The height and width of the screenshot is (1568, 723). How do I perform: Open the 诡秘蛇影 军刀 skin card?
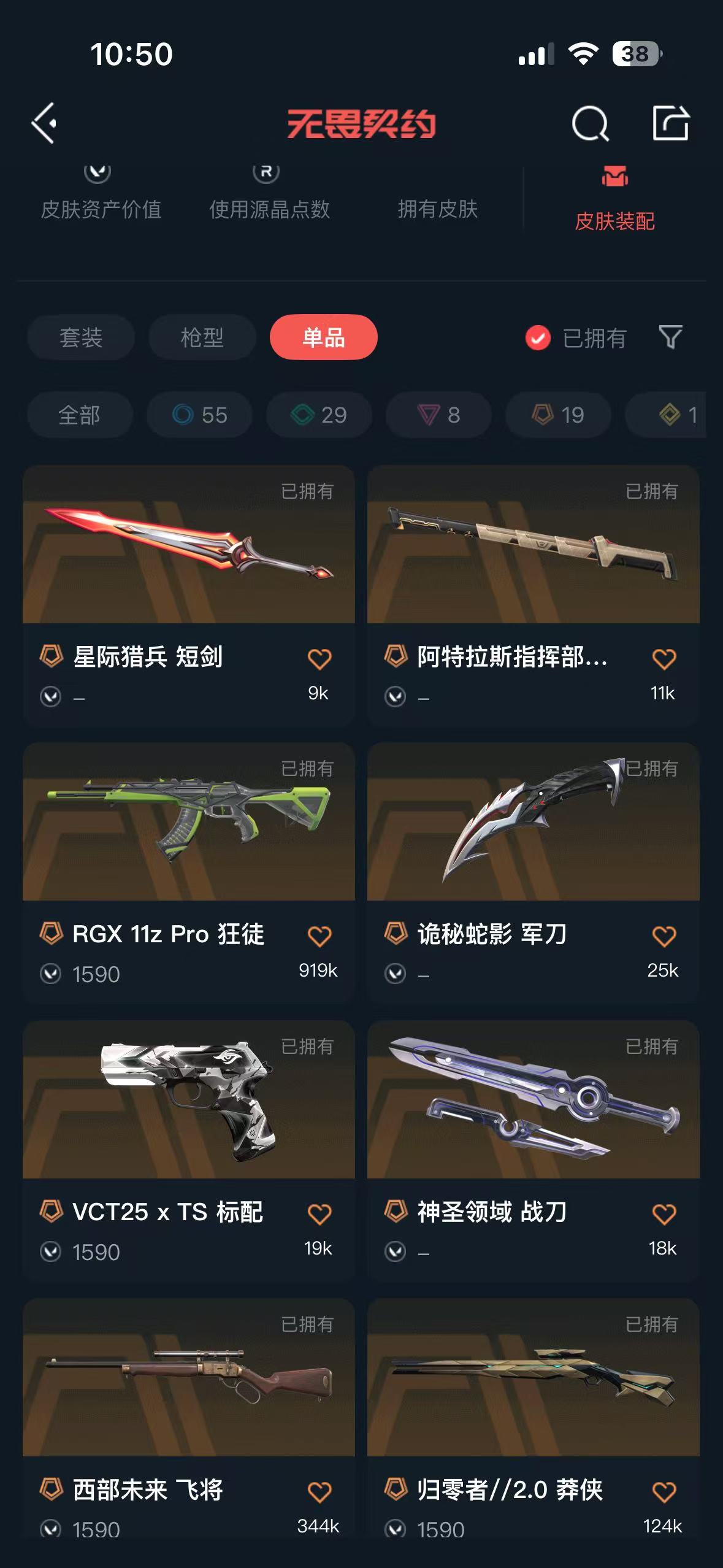(x=534, y=873)
